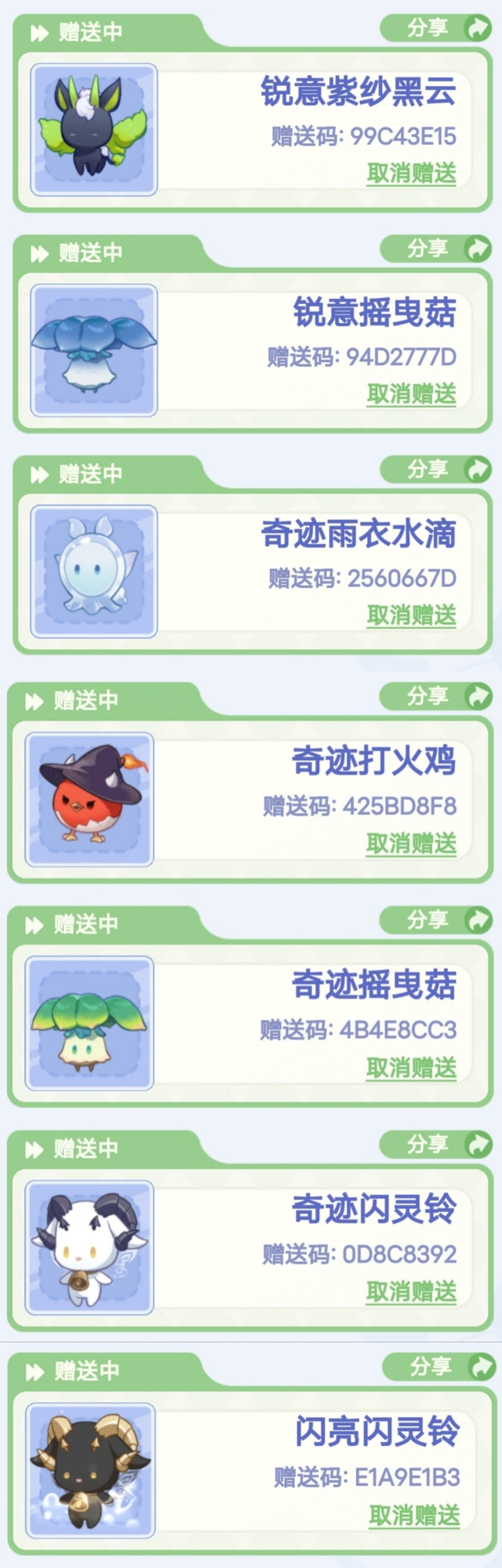Share the 奇迹打火鸡 gift

click(436, 696)
